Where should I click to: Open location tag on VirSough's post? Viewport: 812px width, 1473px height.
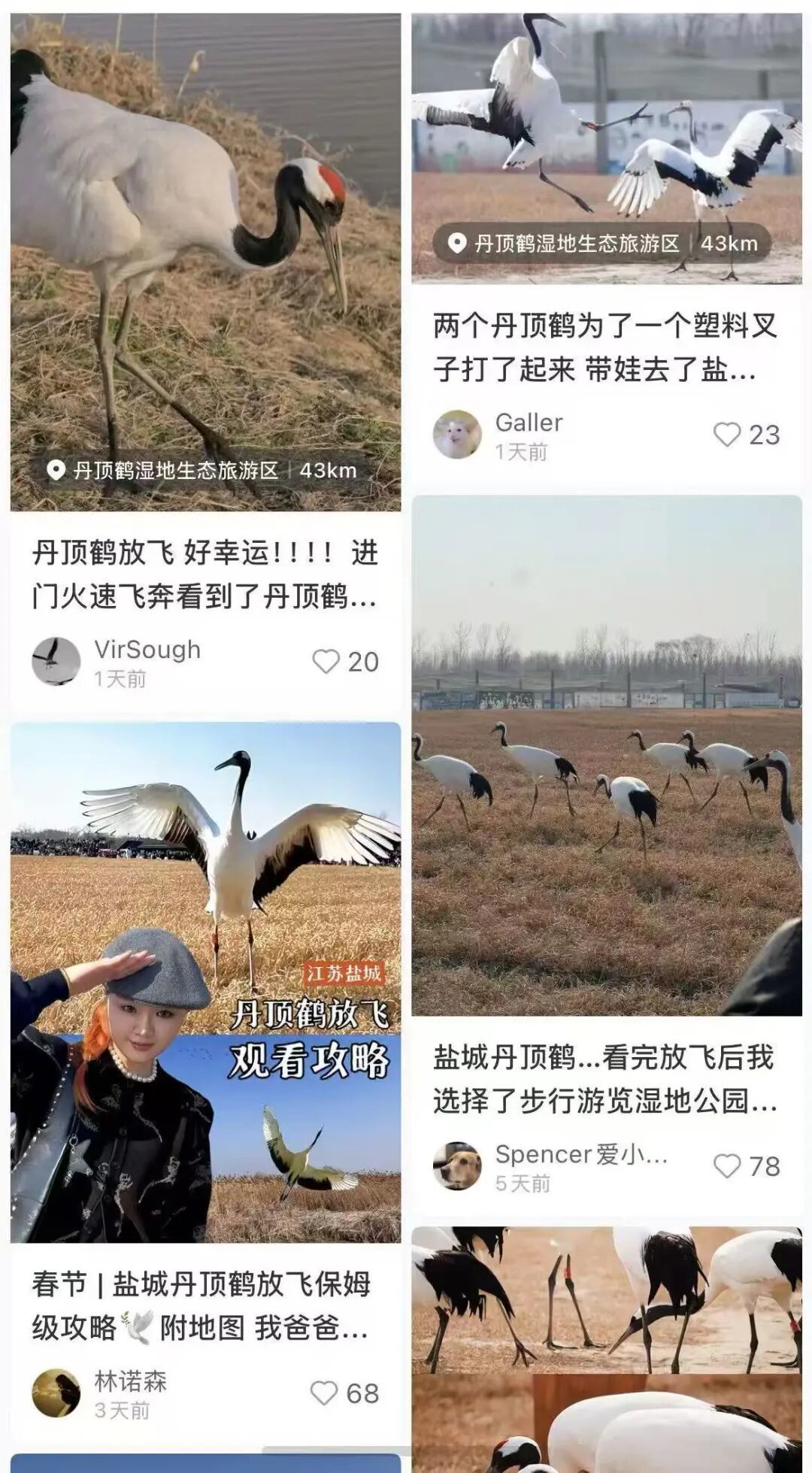(x=203, y=471)
